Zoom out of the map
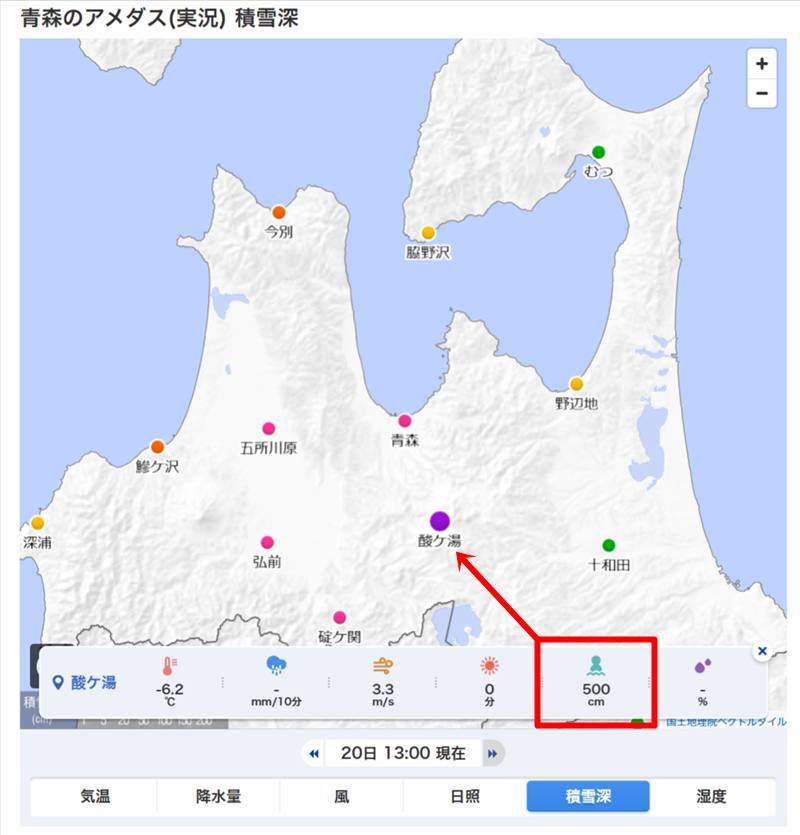800x835 pixels. pos(762,94)
